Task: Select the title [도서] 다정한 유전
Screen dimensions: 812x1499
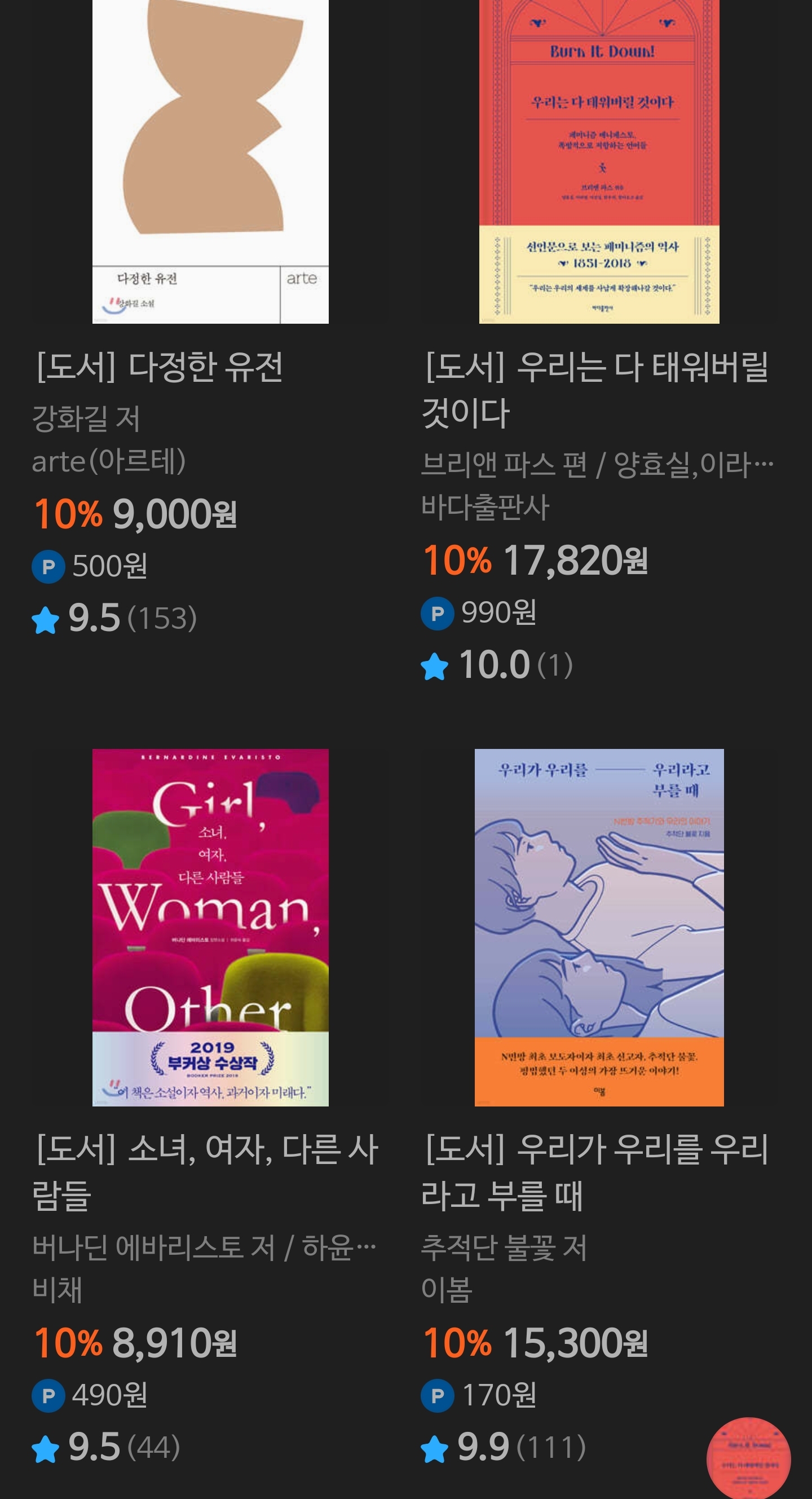Action: (160, 367)
